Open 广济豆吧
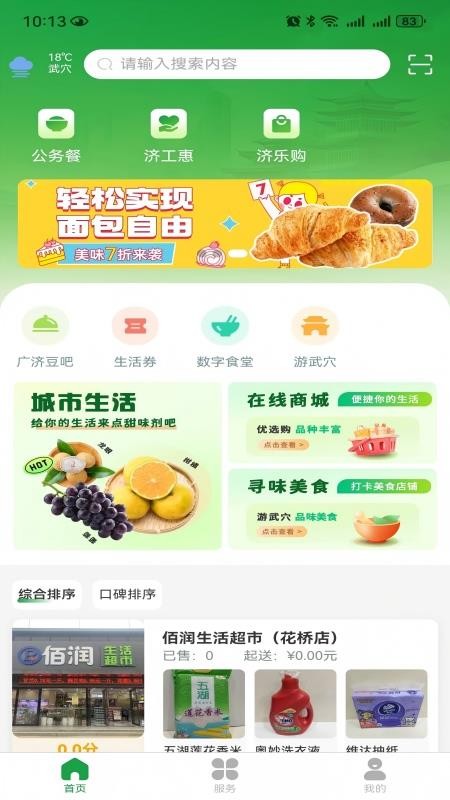The width and height of the screenshot is (450, 800). click(x=45, y=337)
